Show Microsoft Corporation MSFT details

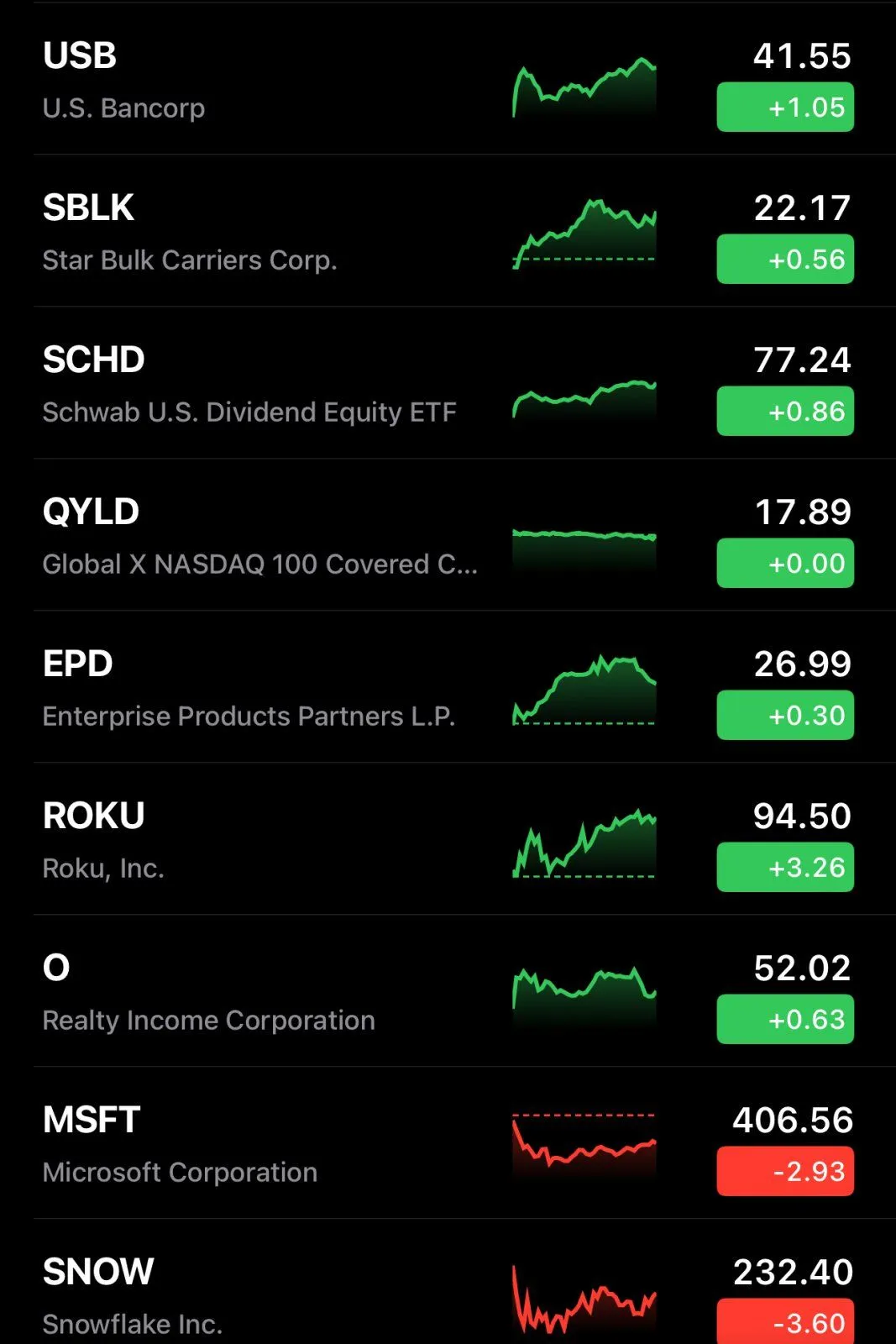coord(252,1145)
